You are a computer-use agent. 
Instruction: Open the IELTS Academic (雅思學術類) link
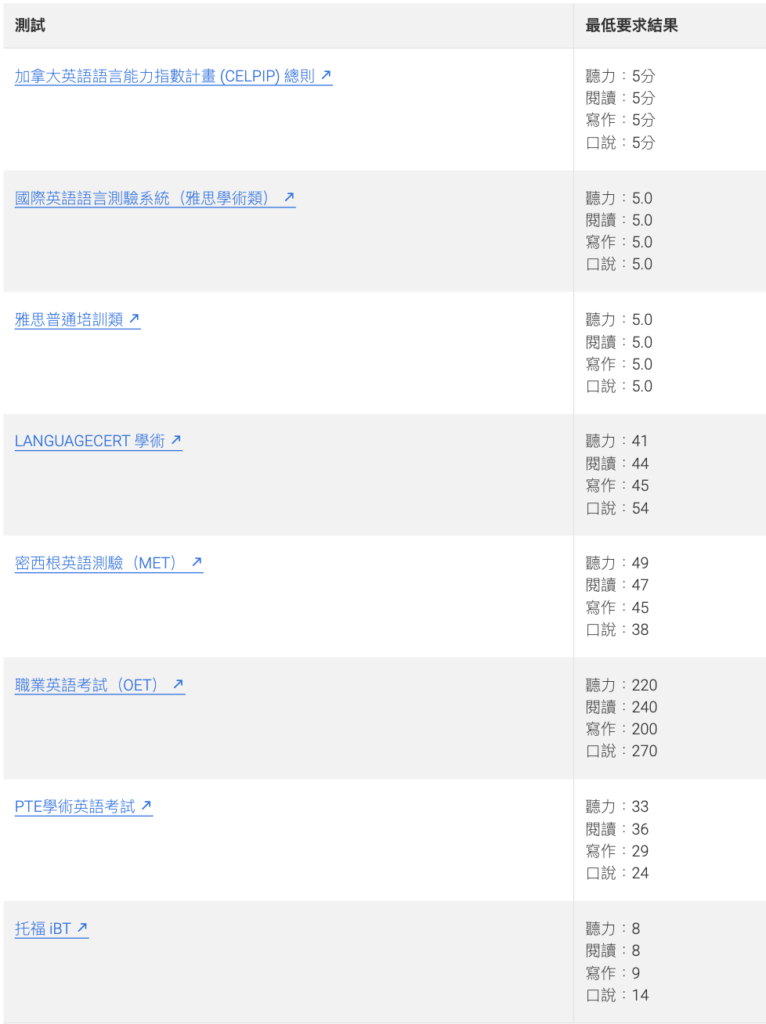click(154, 198)
